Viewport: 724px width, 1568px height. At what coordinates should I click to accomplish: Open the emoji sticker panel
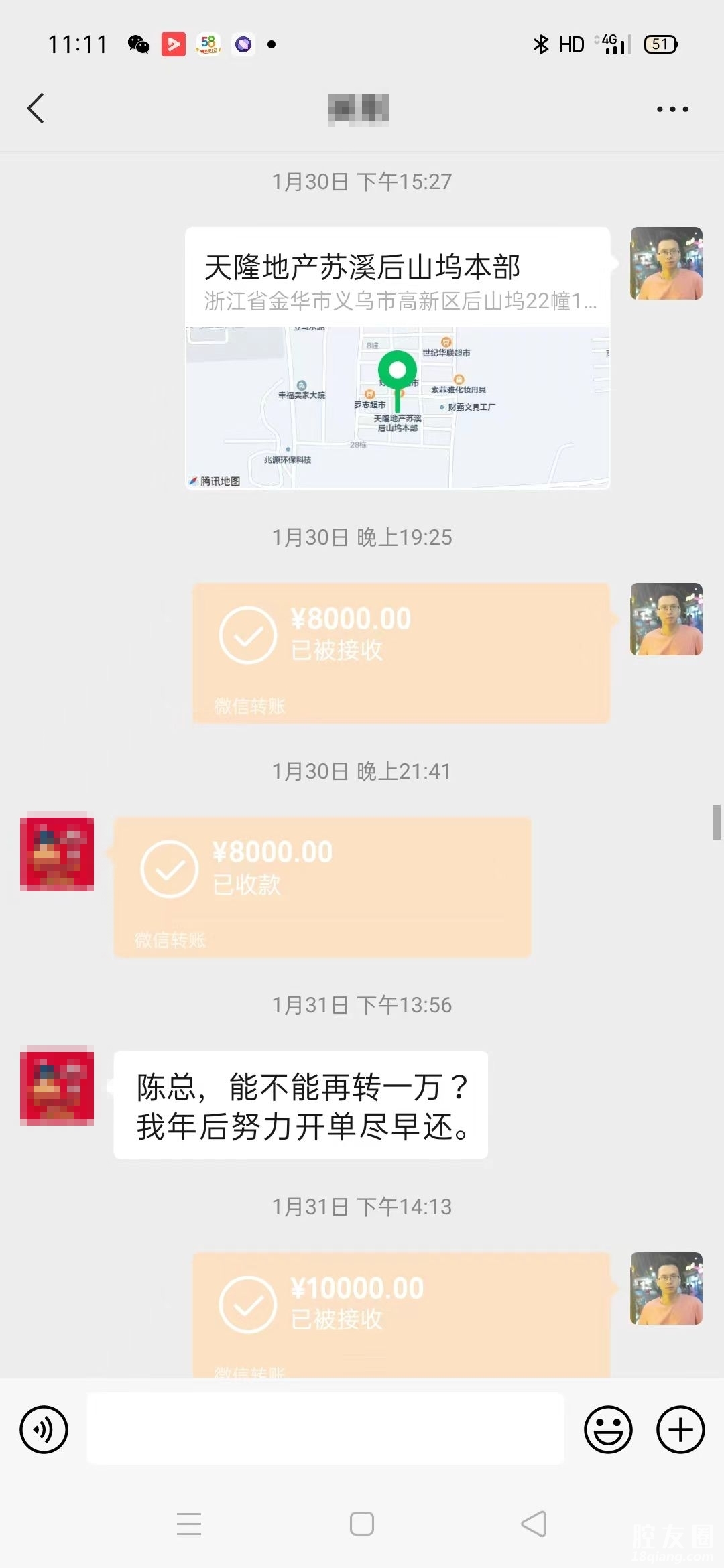click(x=608, y=1430)
